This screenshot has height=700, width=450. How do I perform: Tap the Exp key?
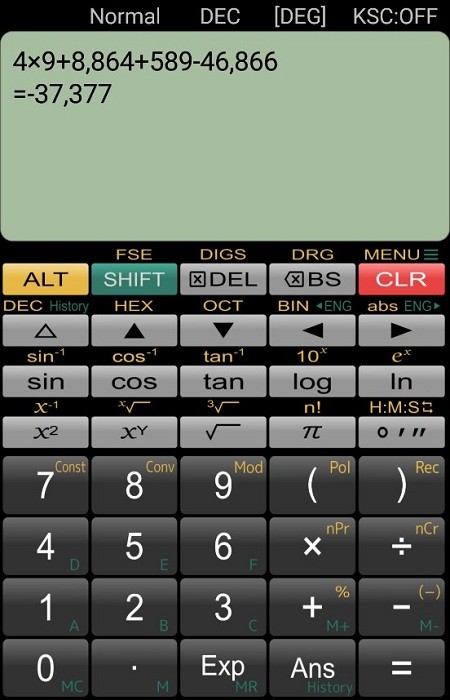click(223, 668)
